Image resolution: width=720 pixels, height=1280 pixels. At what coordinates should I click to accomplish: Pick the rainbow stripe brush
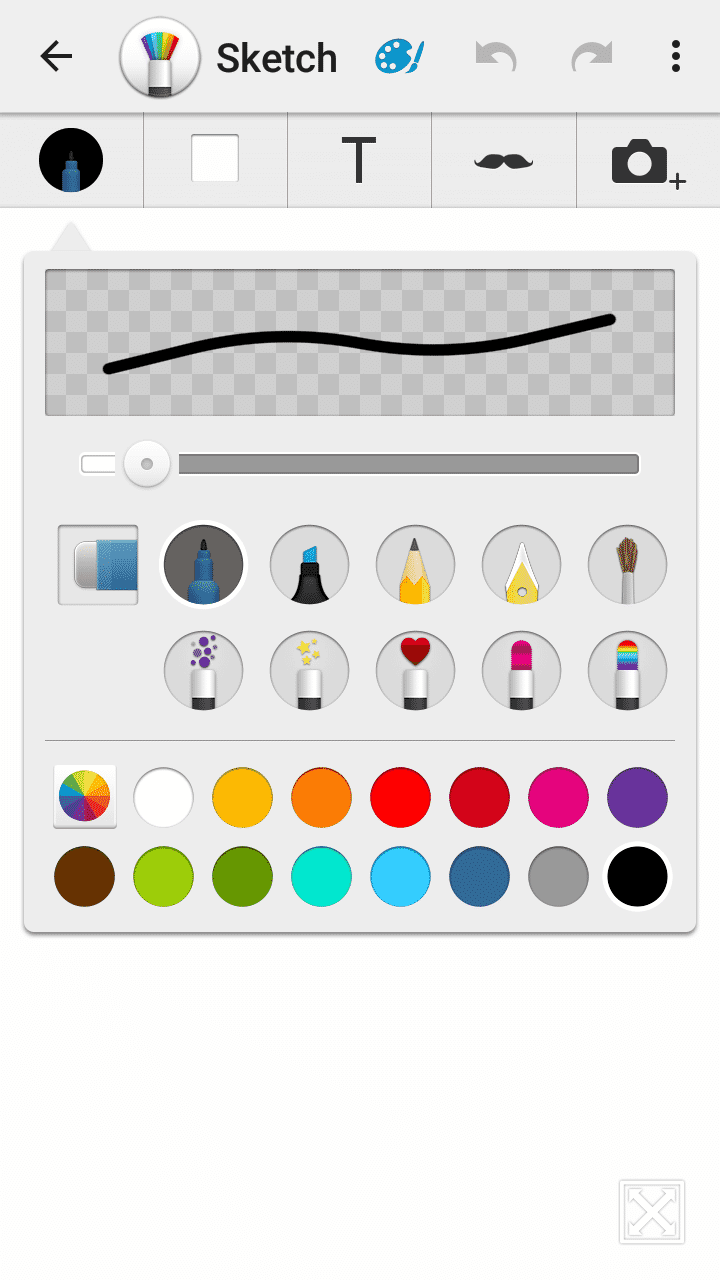[627, 671]
